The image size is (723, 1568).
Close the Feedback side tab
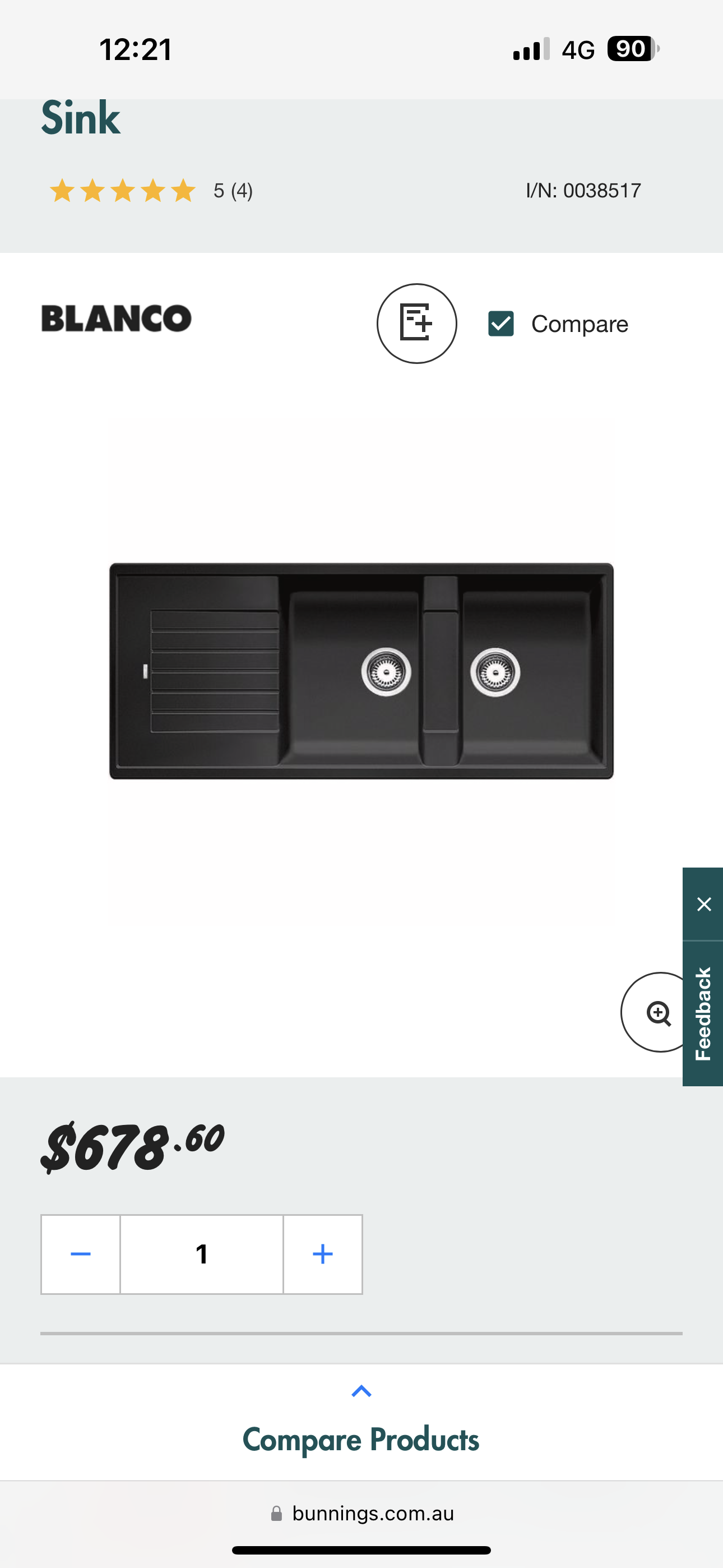703,904
